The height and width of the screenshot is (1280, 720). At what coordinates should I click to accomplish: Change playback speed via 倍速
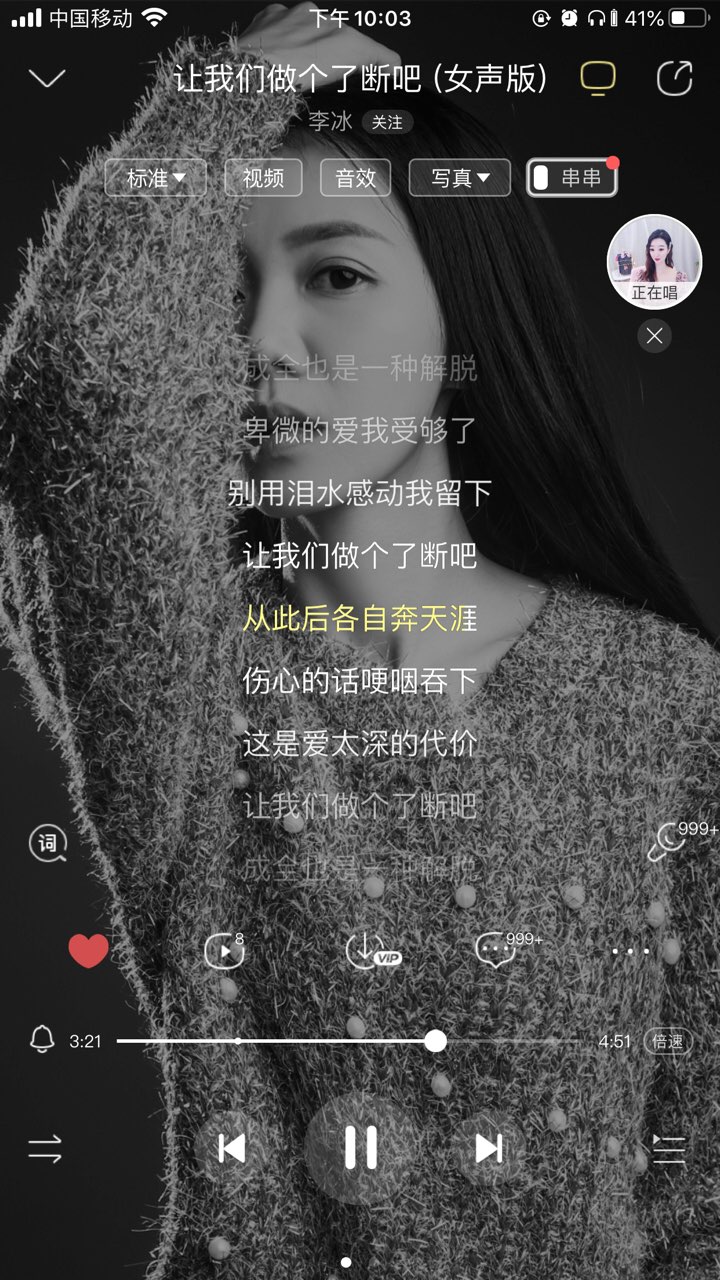pos(667,1041)
